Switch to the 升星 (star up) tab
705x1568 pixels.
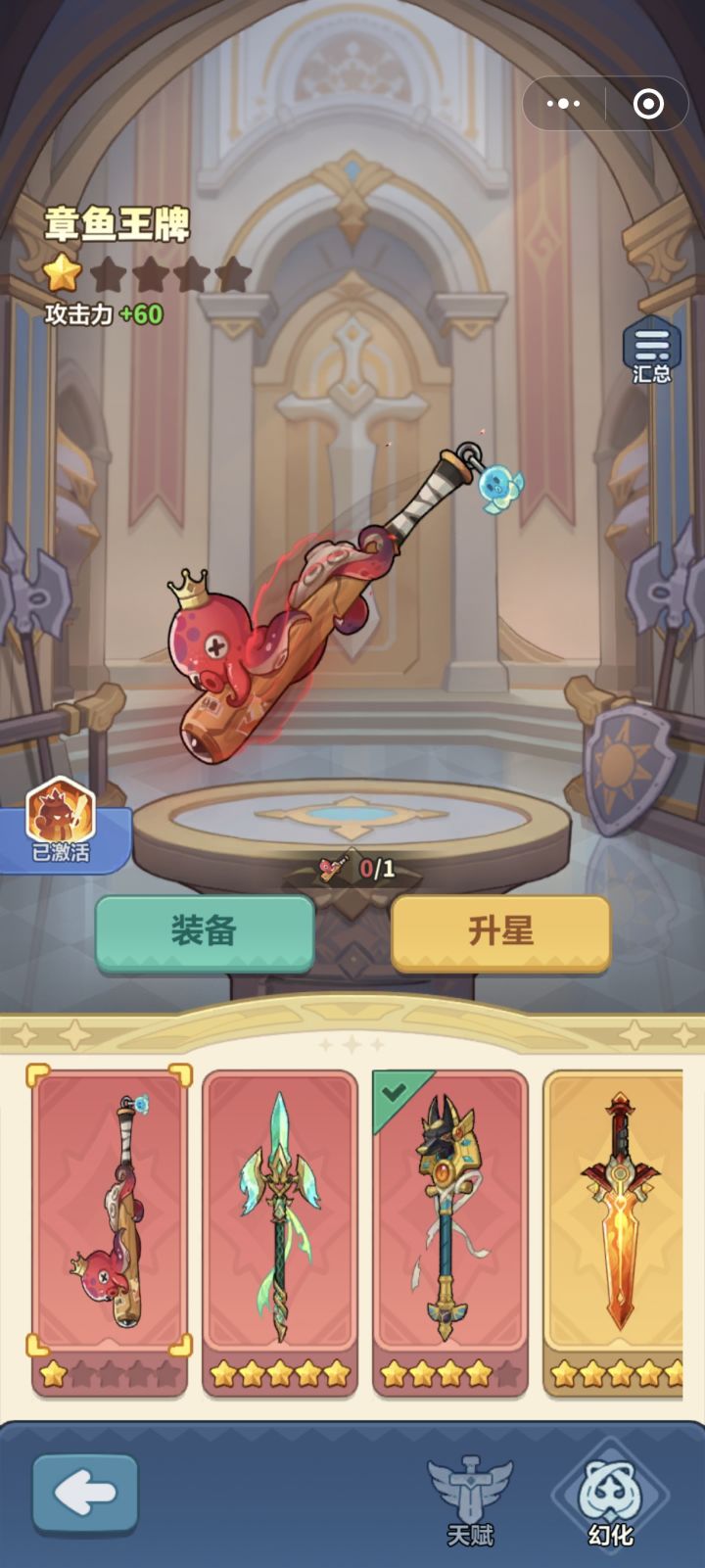501,933
